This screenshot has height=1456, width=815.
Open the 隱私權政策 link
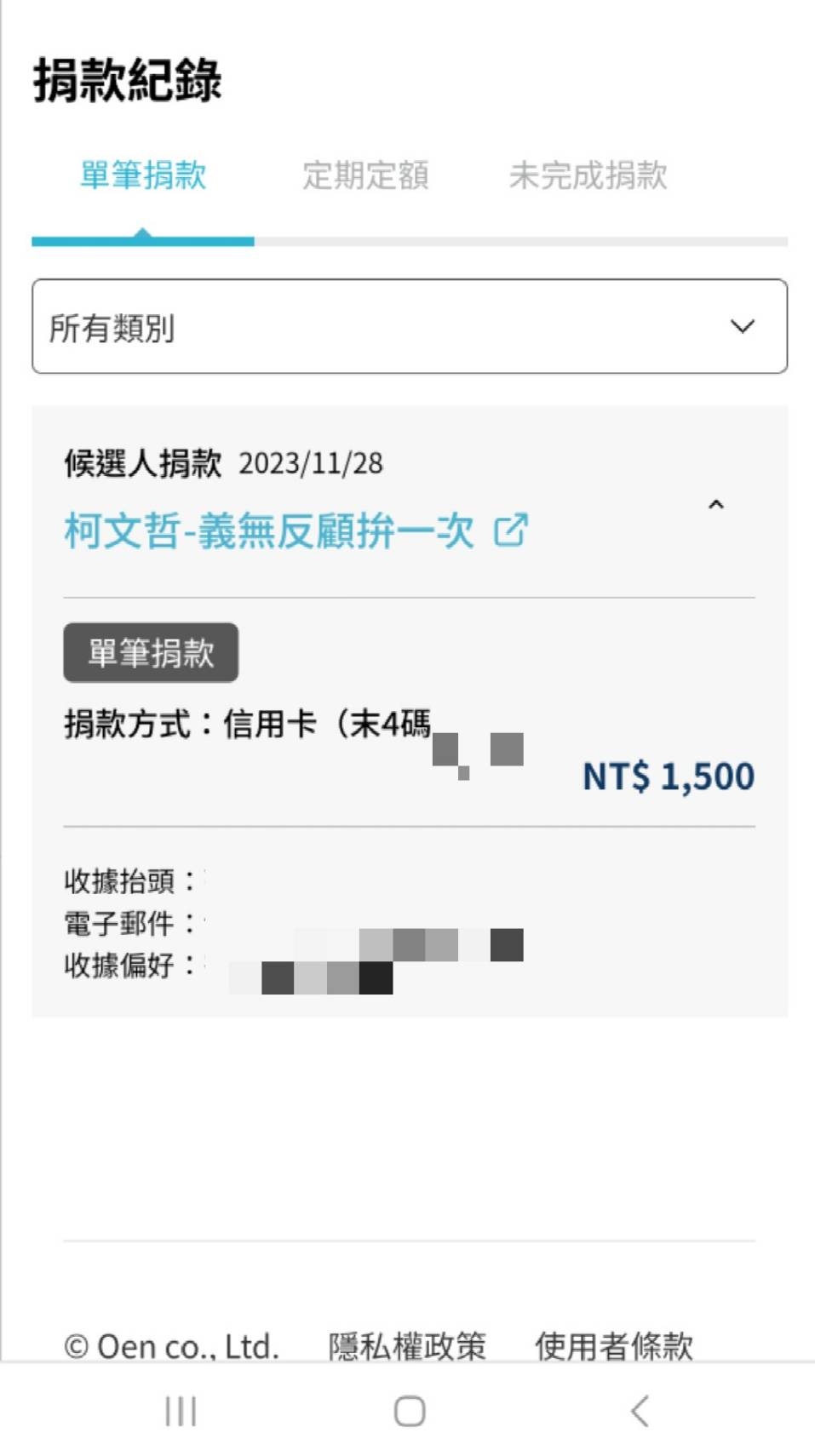pos(407,1345)
